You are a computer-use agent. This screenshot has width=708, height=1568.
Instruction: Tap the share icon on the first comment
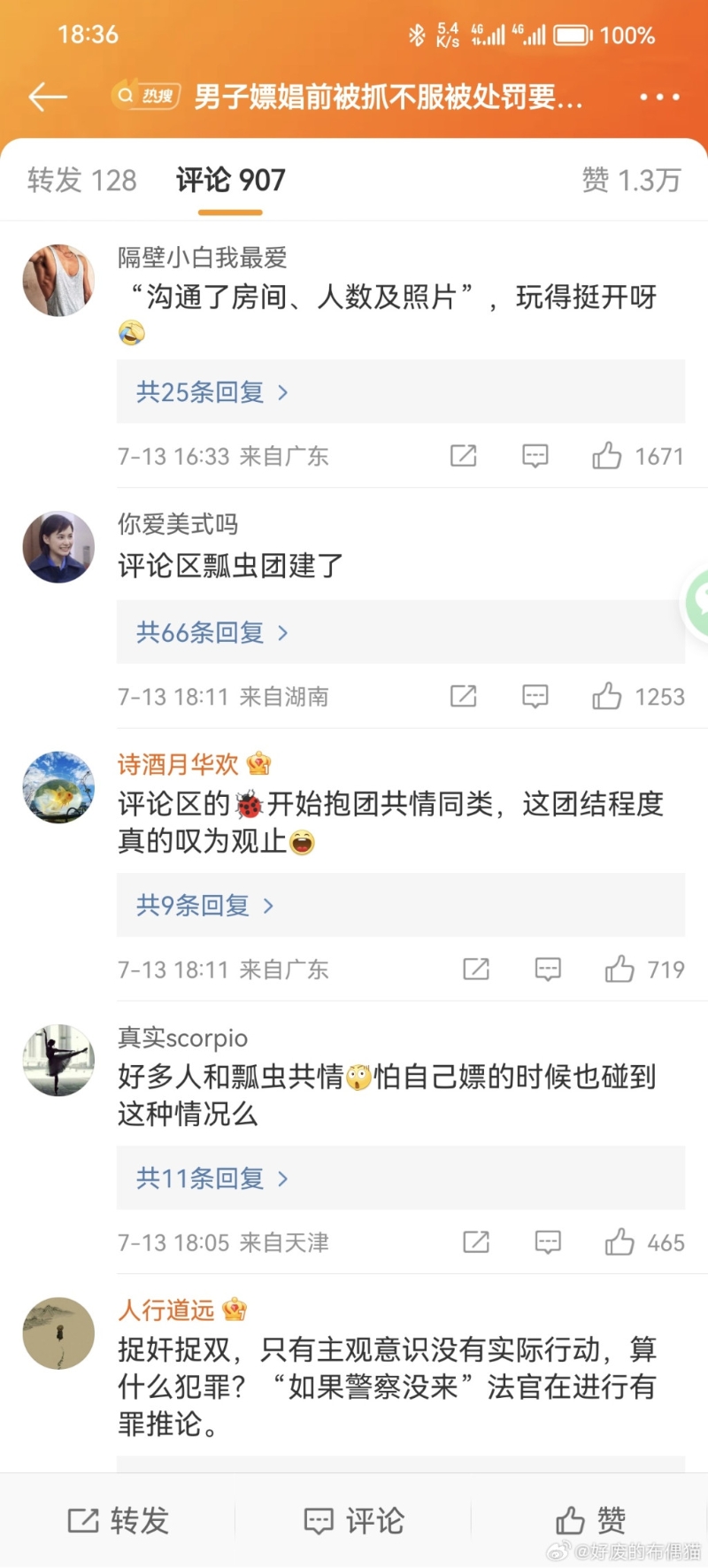tap(464, 455)
